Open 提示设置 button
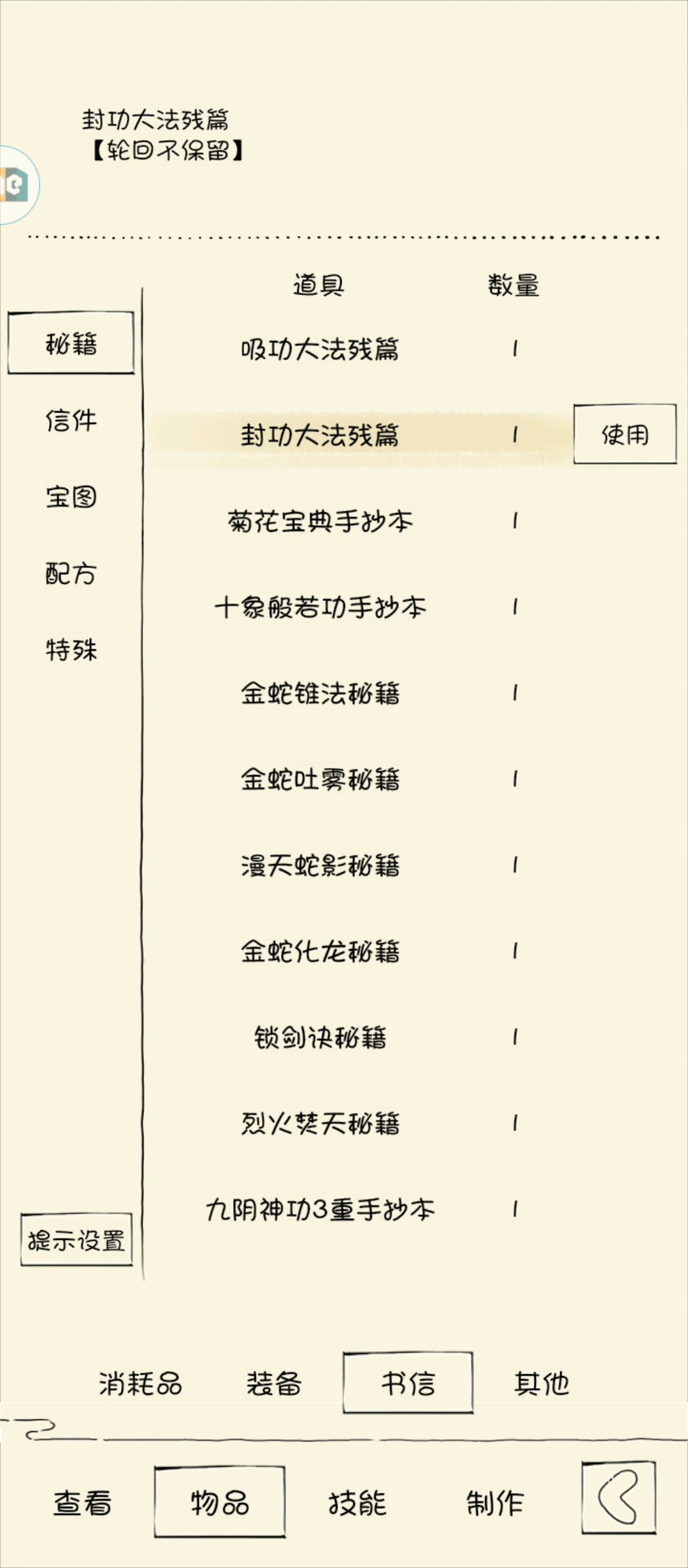 coord(76,1240)
